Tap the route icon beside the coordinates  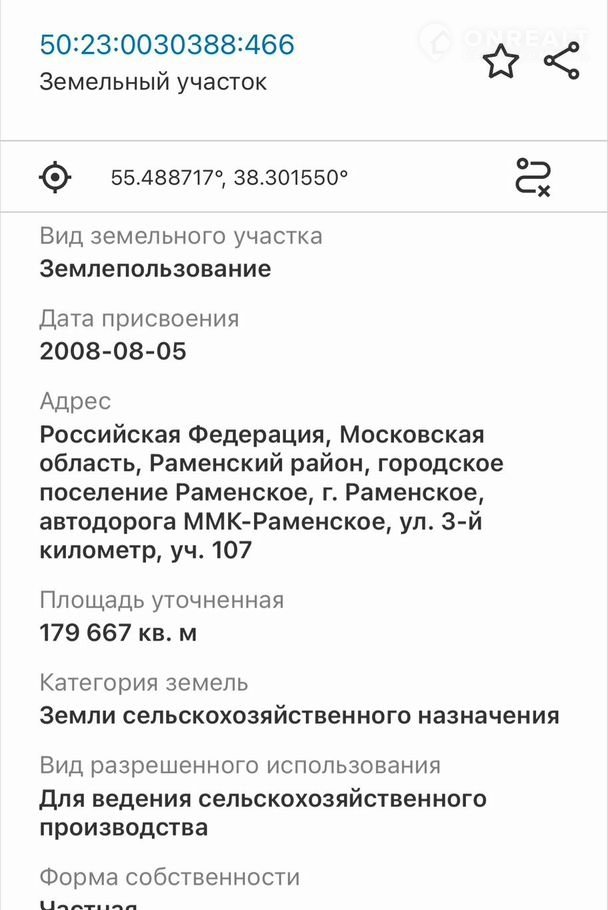pyautogui.click(x=533, y=176)
